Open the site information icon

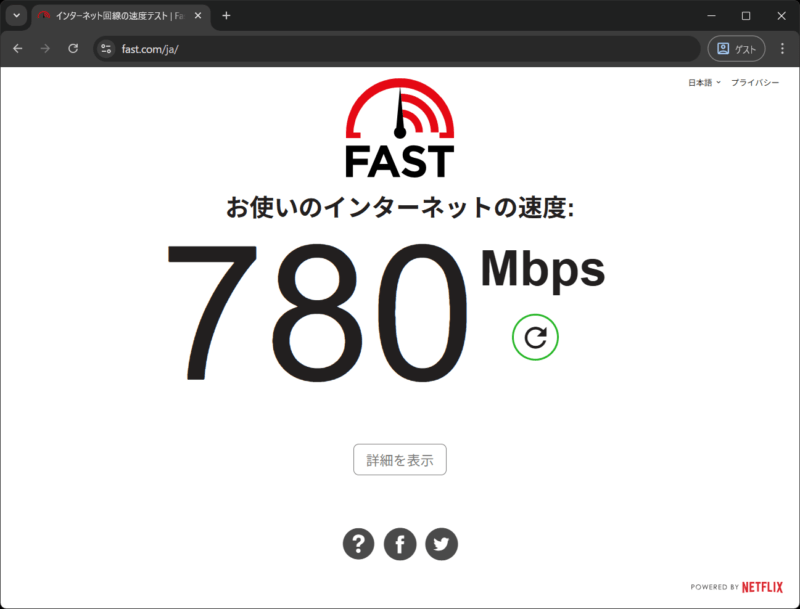click(107, 48)
